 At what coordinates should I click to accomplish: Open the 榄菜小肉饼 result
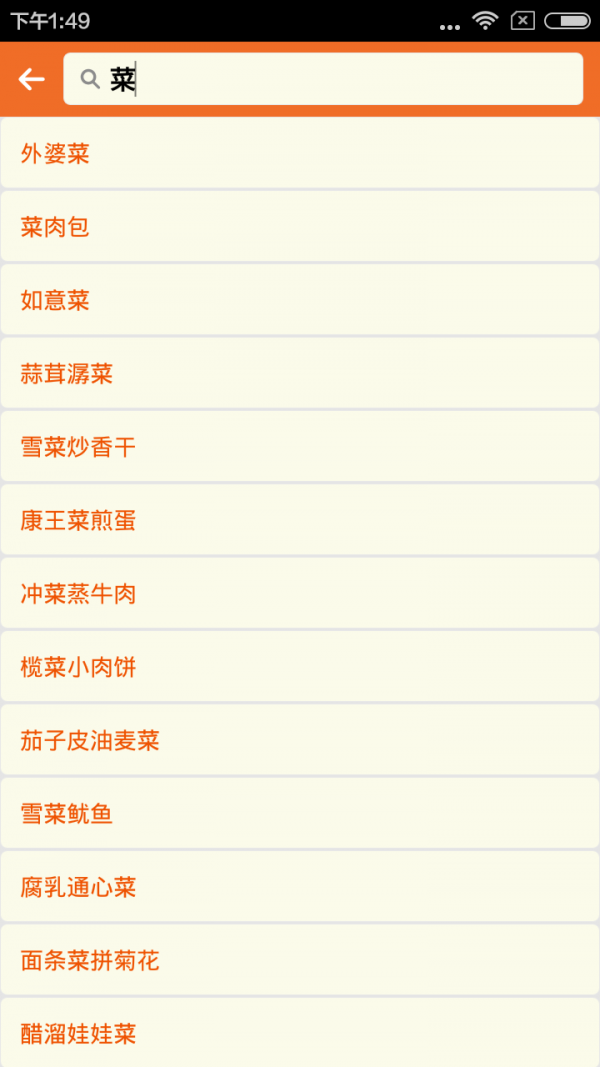tap(300, 667)
